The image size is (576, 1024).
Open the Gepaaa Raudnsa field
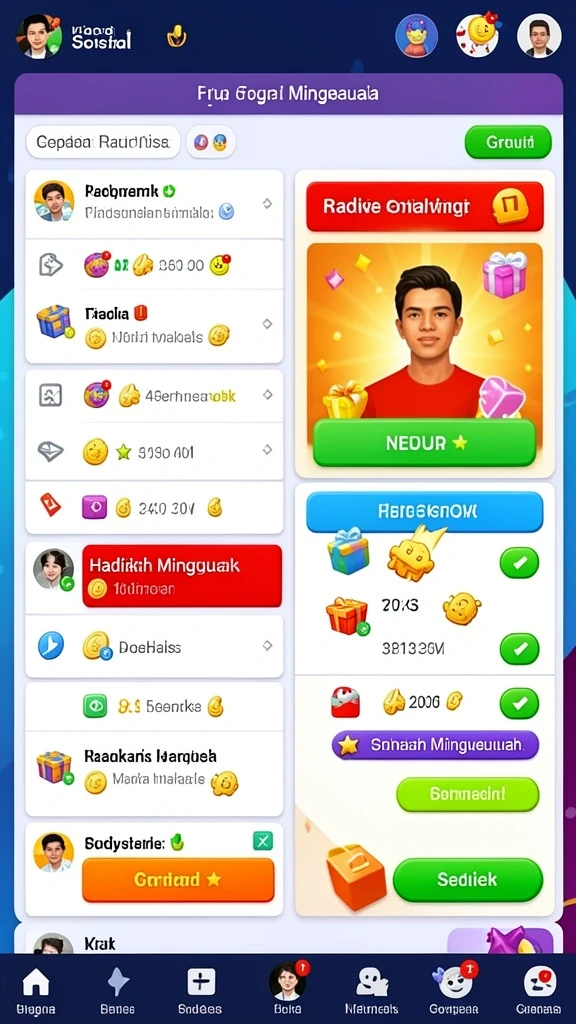click(103, 142)
